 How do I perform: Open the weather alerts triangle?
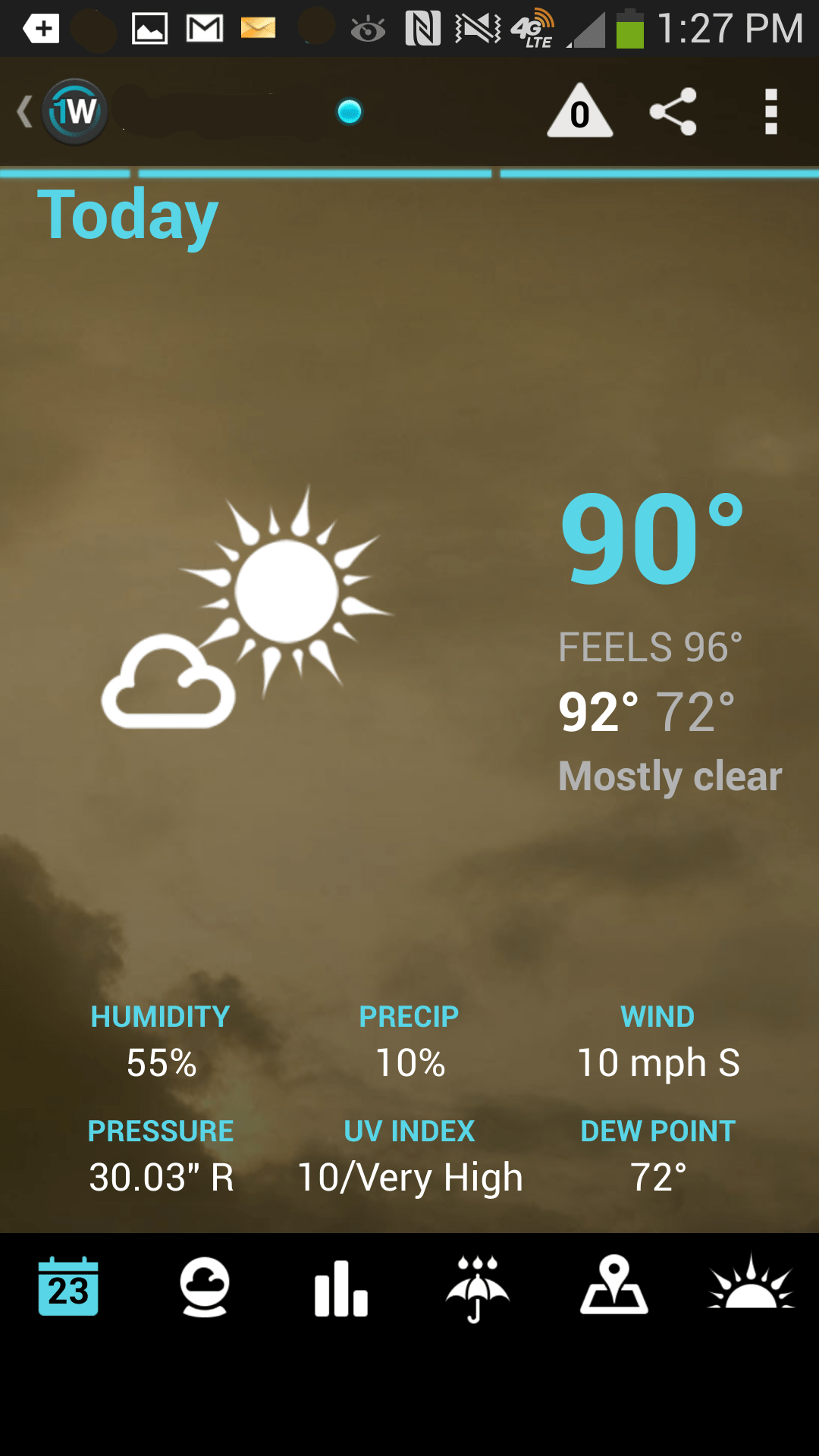coord(580,111)
